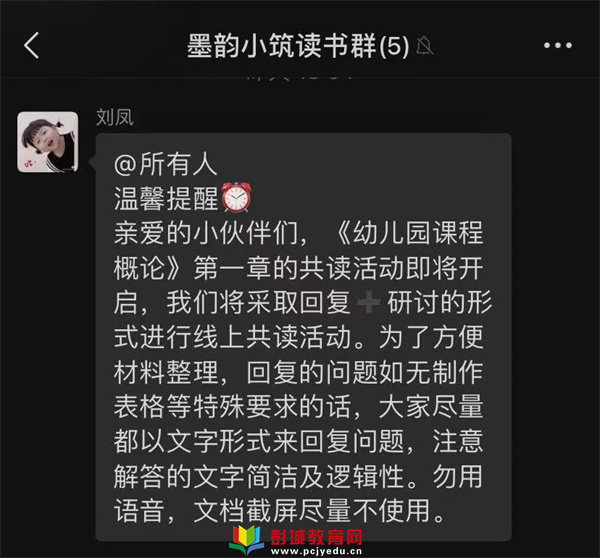Viewport: 600px width, 558px height.
Task: Go back from 墨韵小筑读书群 chat
Action: click(x=32, y=45)
